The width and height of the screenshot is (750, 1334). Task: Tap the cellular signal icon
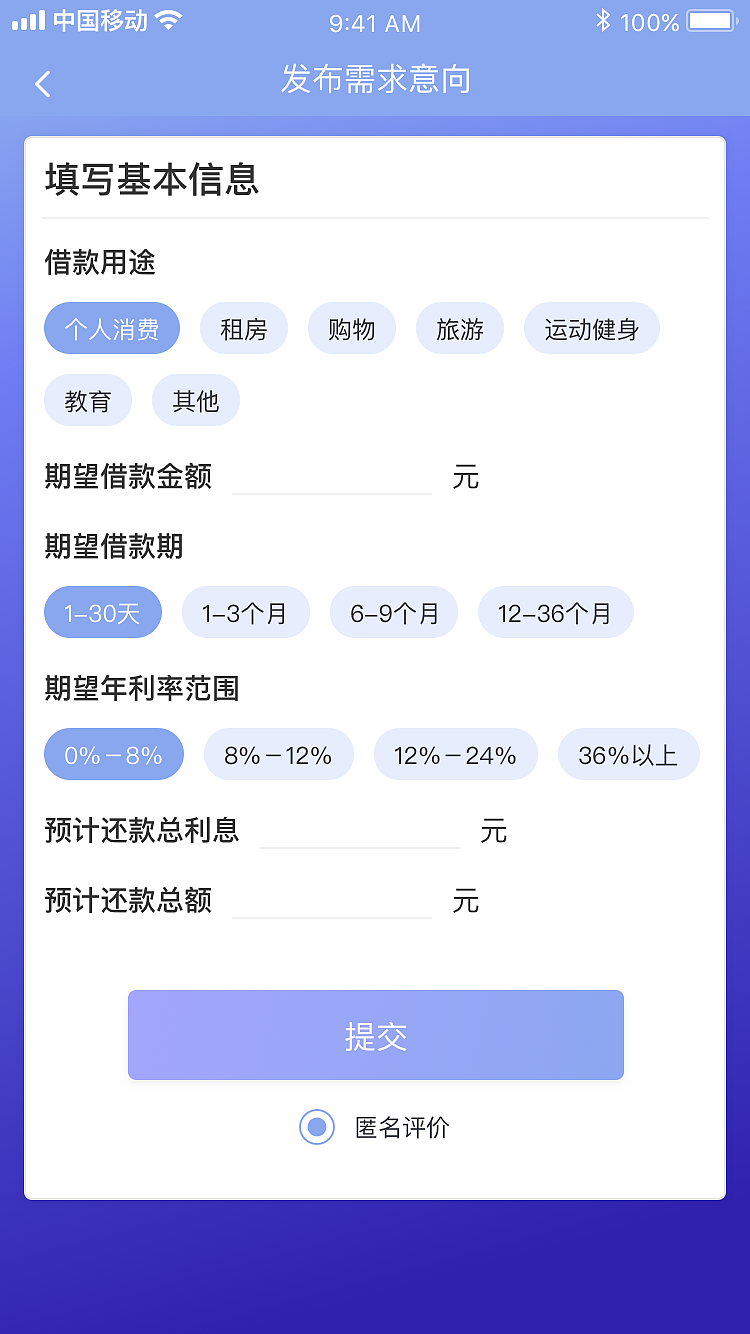click(30, 20)
